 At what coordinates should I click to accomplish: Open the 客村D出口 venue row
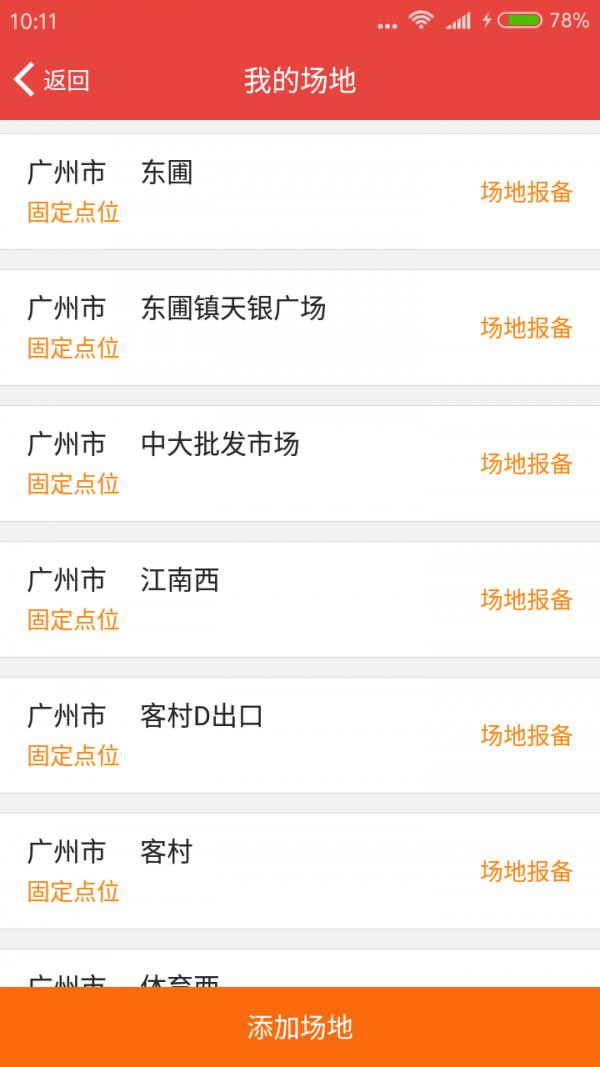click(300, 735)
